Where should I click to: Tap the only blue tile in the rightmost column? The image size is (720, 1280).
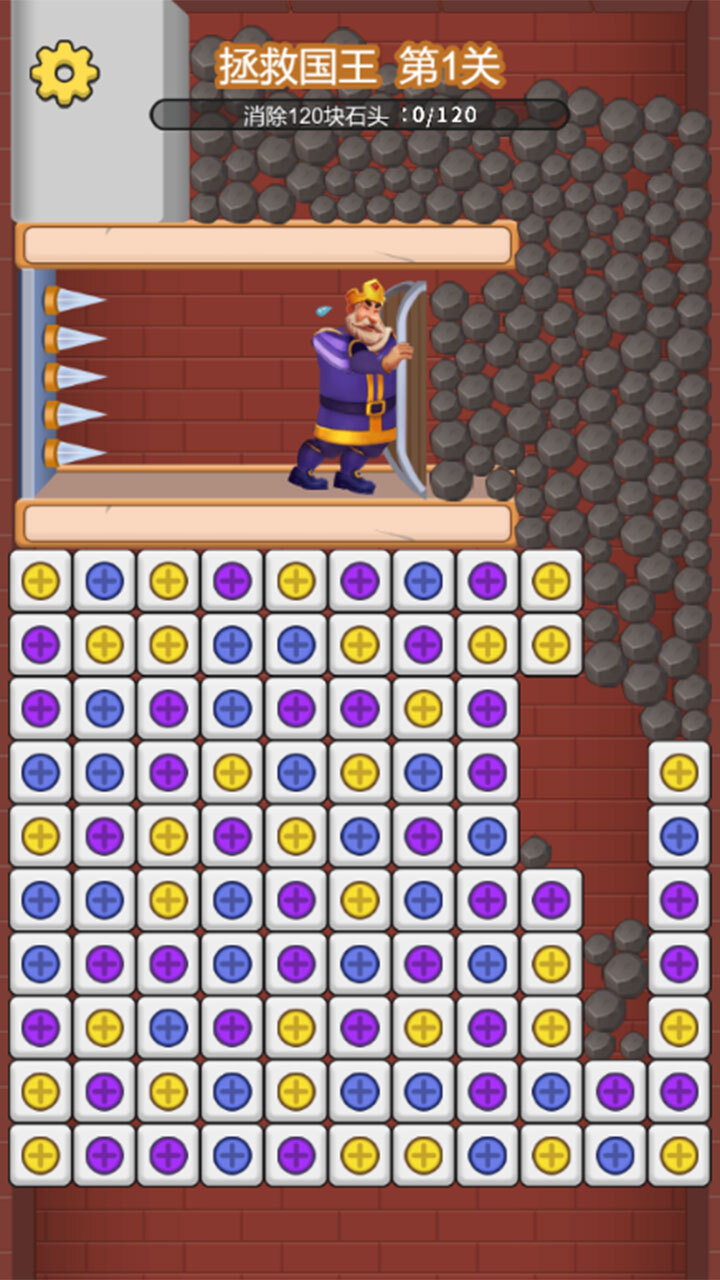[679, 836]
